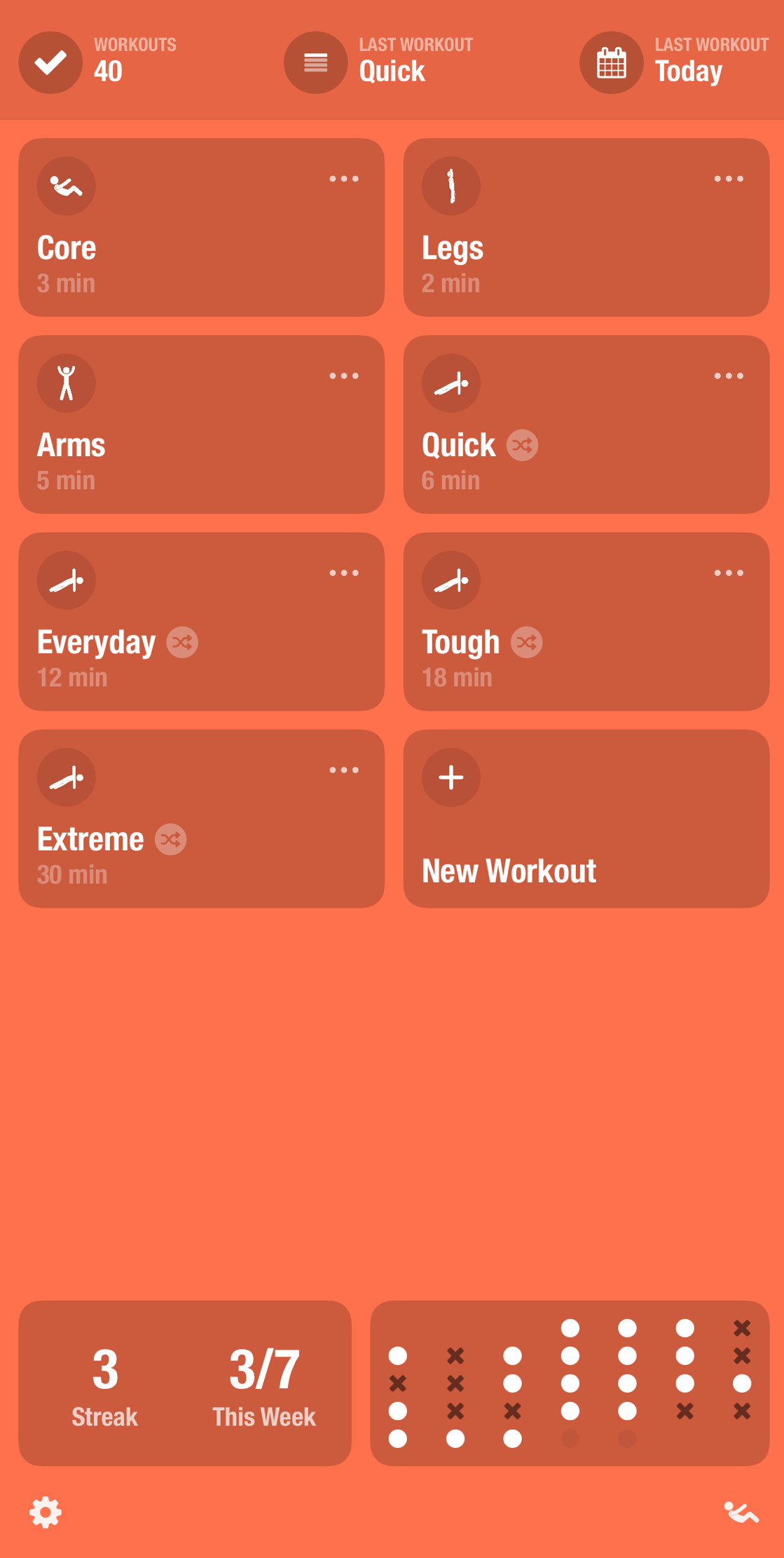Open the three-dot menu on Core
Image resolution: width=784 pixels, height=1558 pixels.
click(x=344, y=179)
